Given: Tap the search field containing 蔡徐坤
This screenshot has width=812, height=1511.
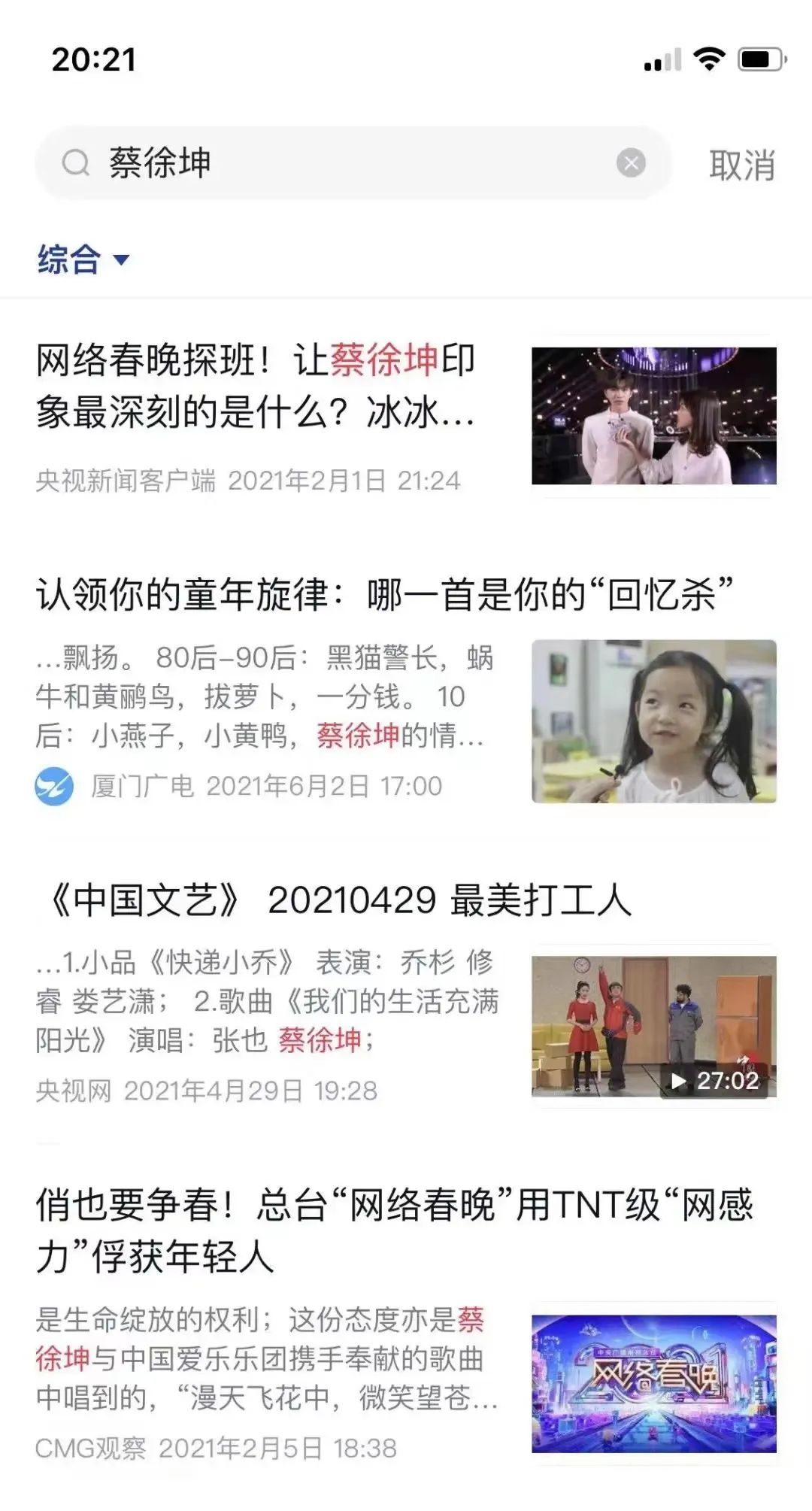Looking at the screenshot, I should click(x=338, y=162).
